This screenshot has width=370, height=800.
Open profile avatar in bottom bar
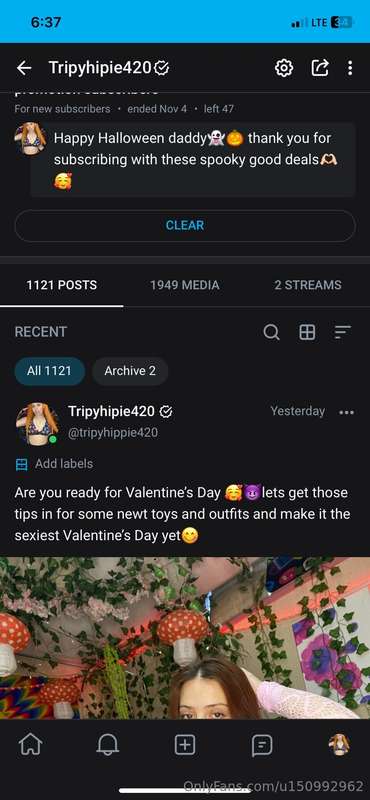(x=339, y=745)
